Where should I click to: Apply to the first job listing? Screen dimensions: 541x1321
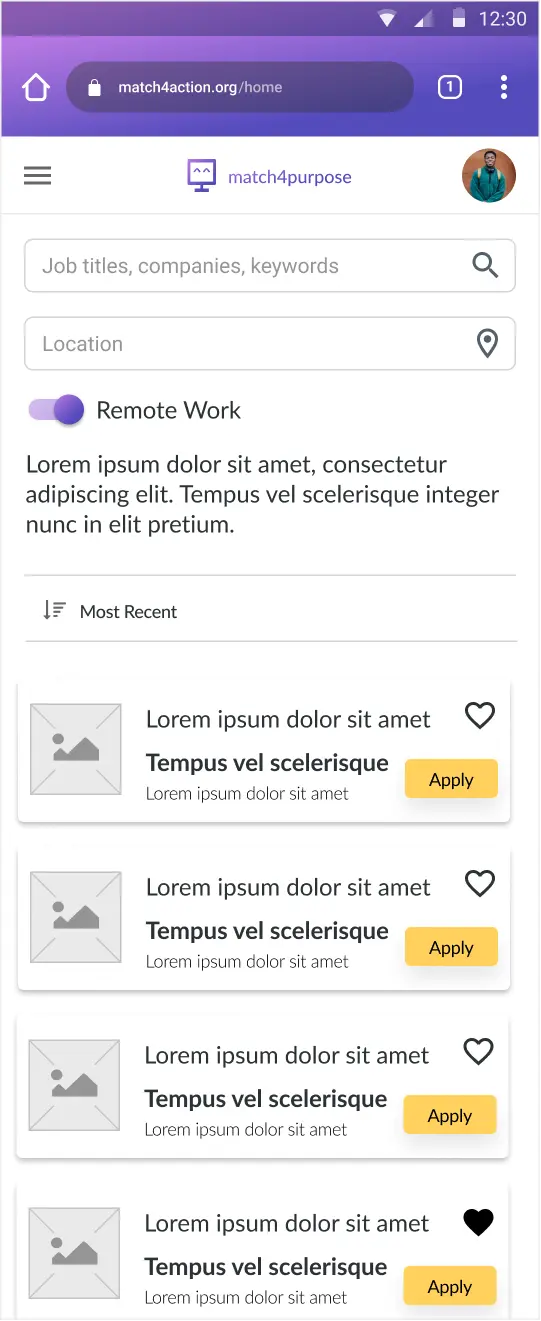pos(451,780)
